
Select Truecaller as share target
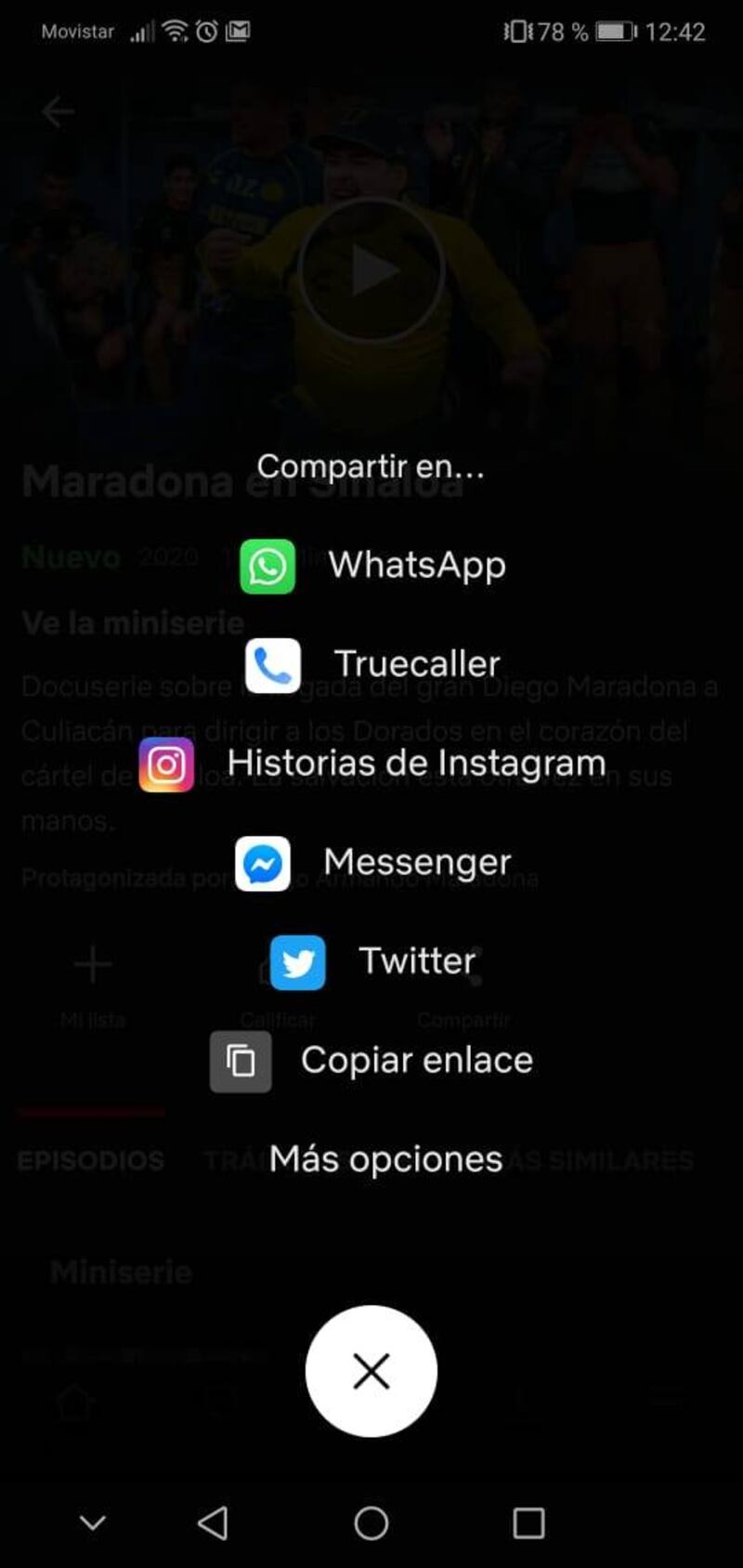(x=373, y=664)
